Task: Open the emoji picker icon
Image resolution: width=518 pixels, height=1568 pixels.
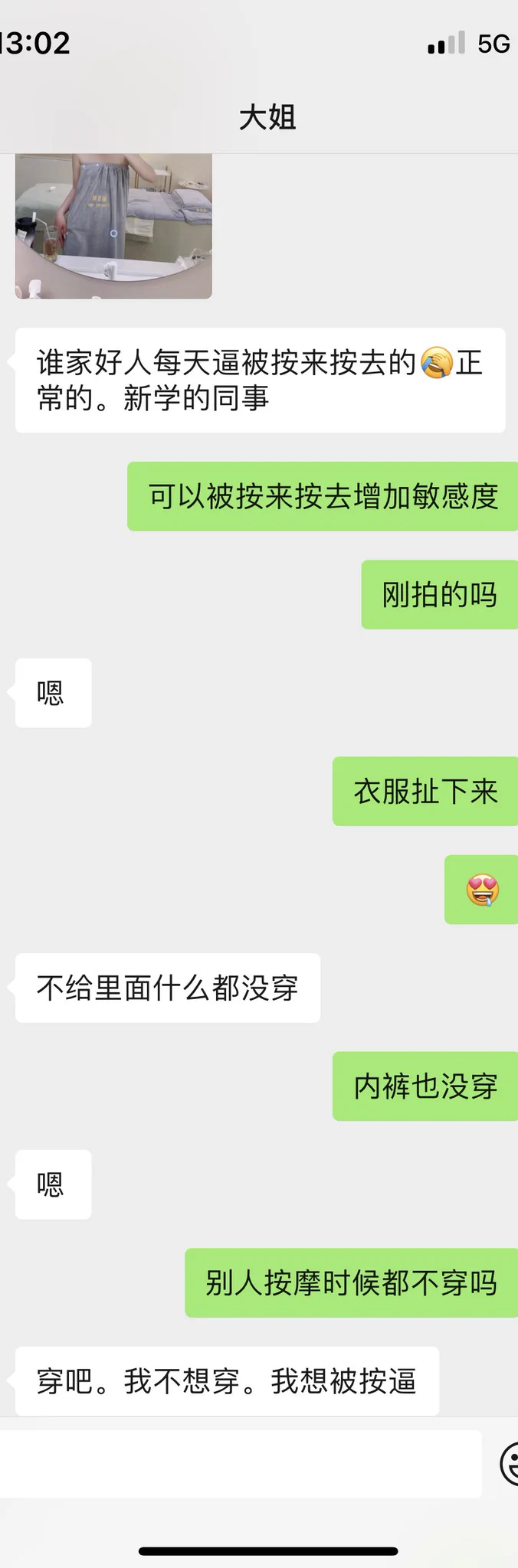Action: [x=509, y=1464]
